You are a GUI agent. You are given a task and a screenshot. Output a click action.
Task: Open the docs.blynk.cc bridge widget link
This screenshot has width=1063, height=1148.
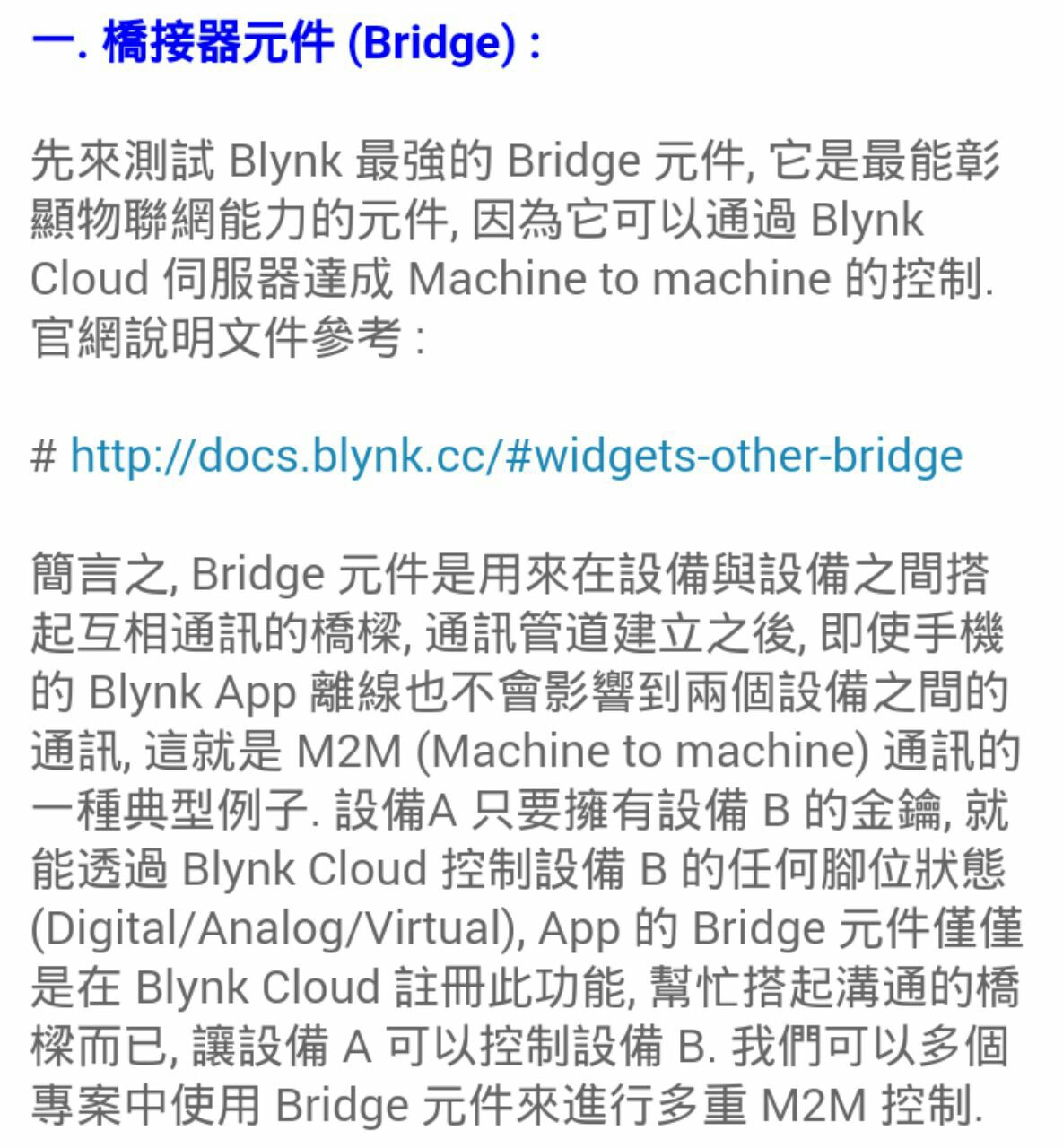coord(516,456)
